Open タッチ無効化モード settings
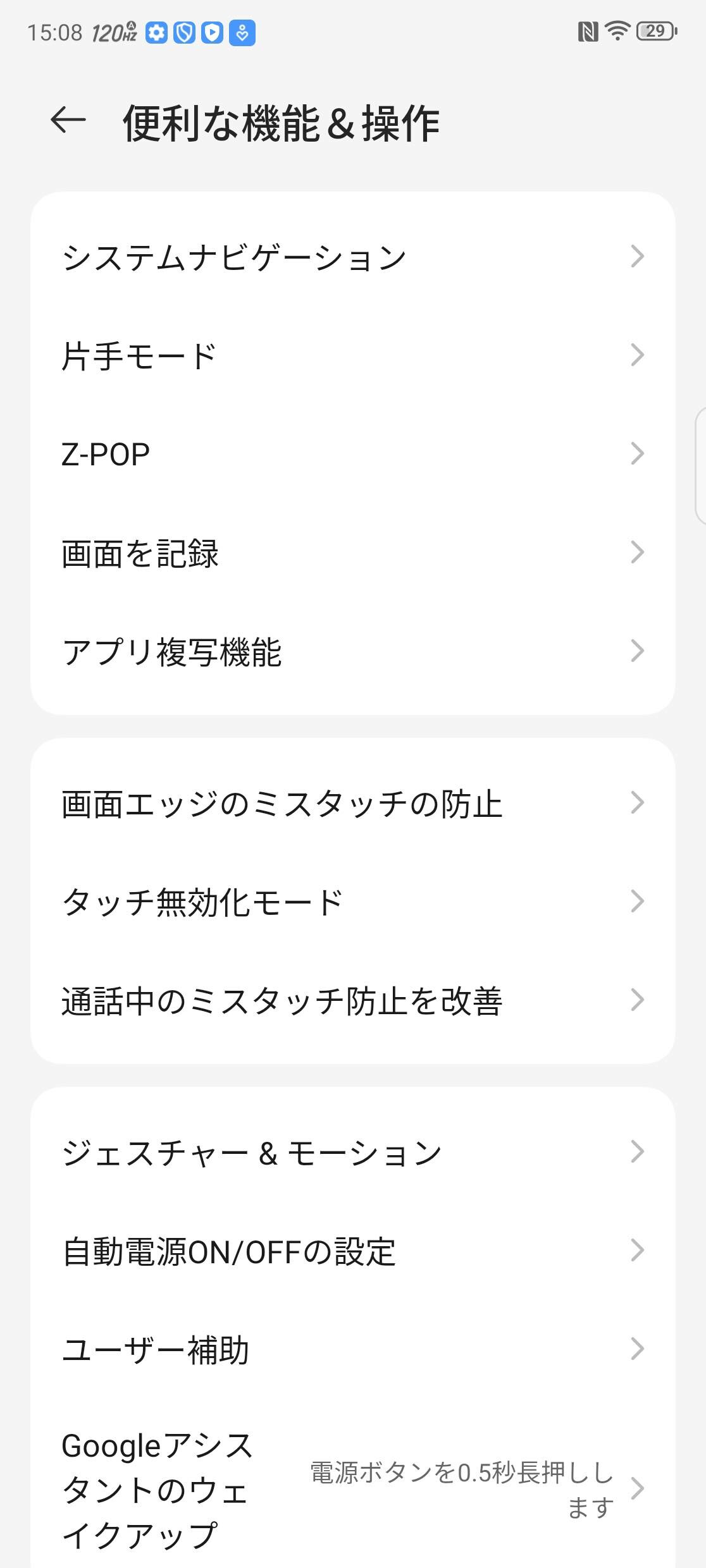The image size is (706, 1568). 352,902
